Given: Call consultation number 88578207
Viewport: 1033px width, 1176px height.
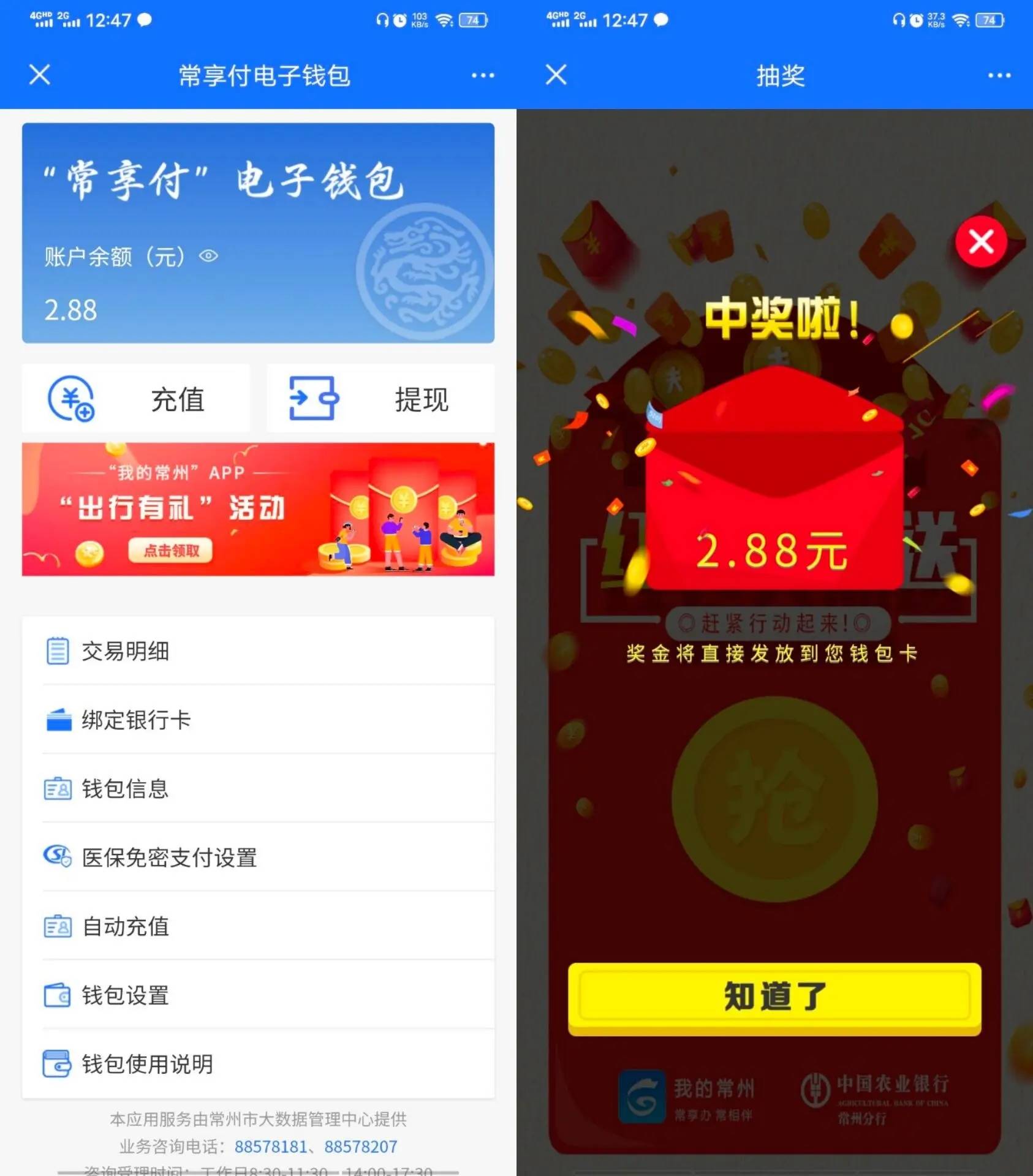Looking at the screenshot, I should (x=361, y=1147).
